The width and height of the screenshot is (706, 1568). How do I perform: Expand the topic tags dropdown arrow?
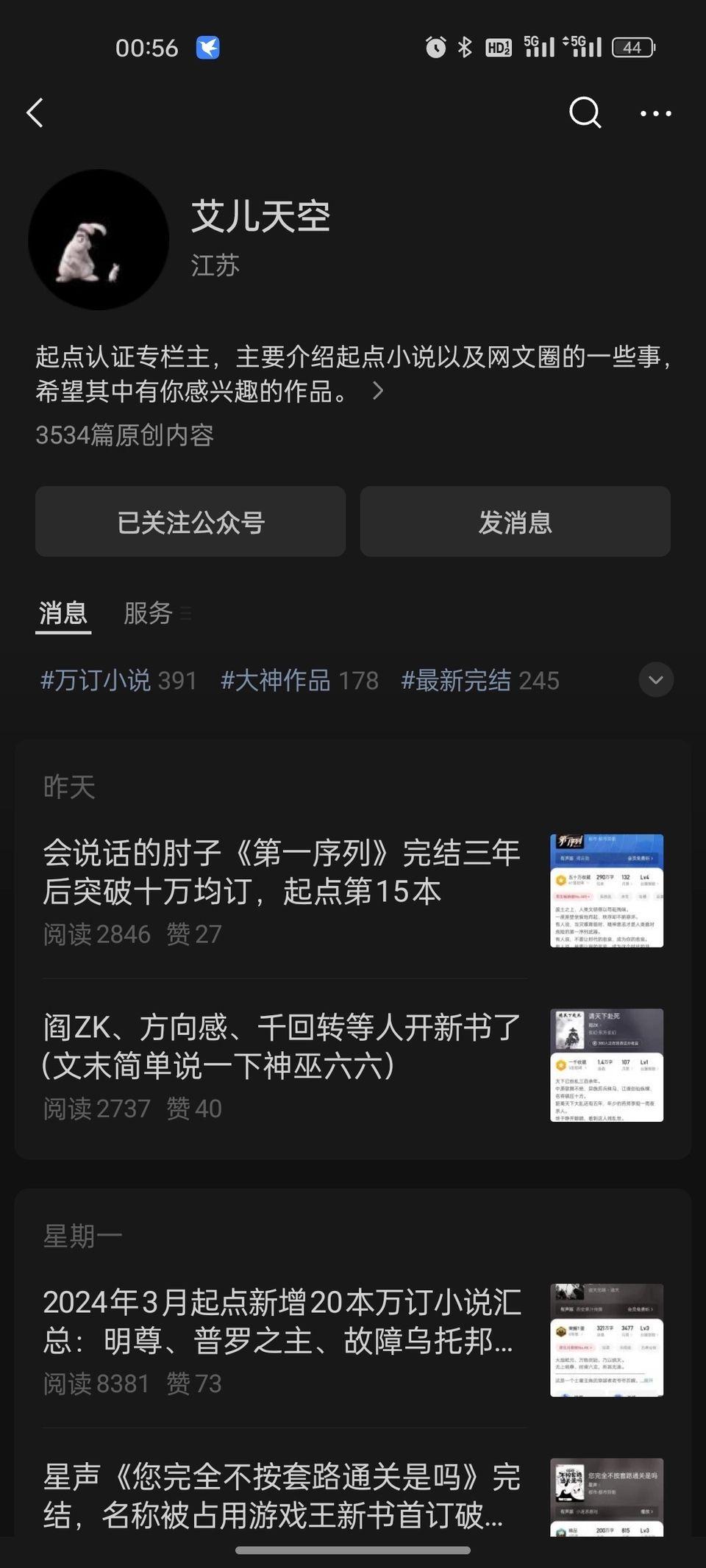pyautogui.click(x=655, y=679)
